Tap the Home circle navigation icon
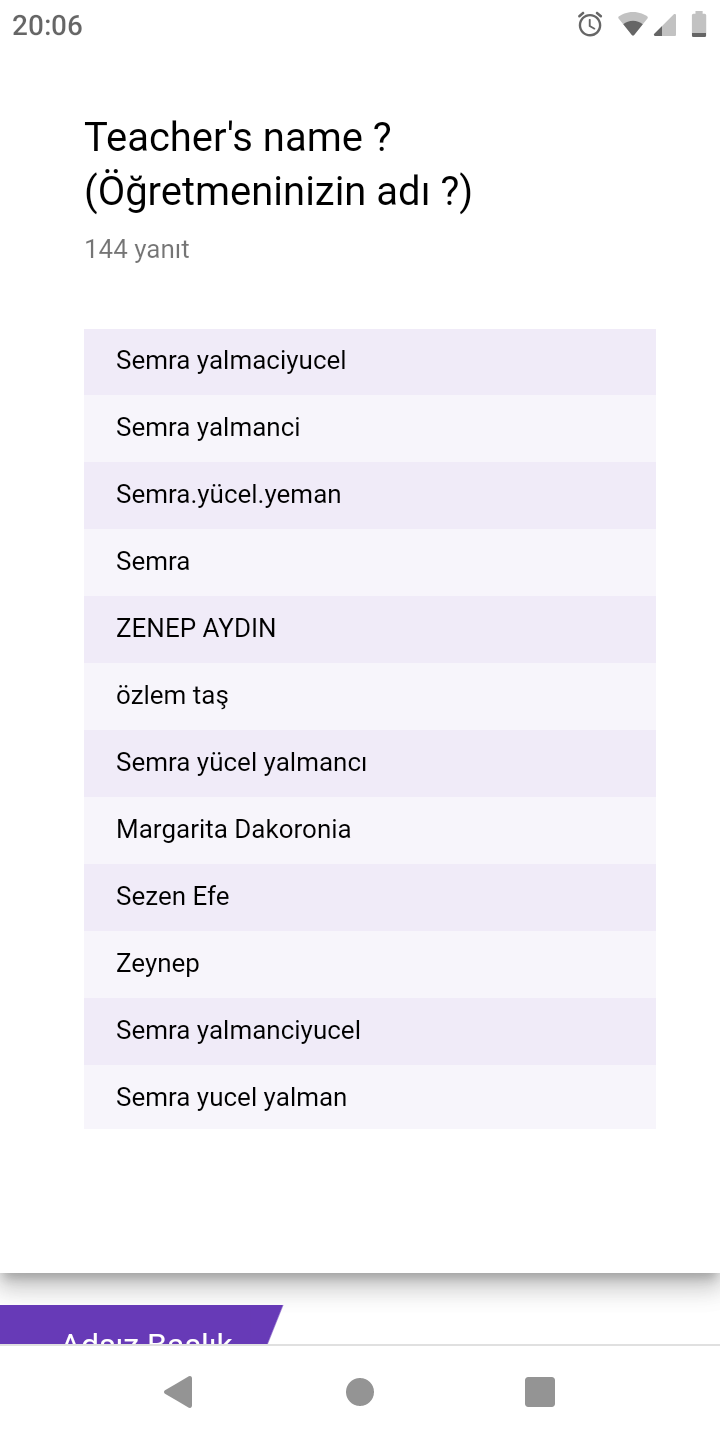Viewport: 720px width, 1440px height. click(360, 1391)
